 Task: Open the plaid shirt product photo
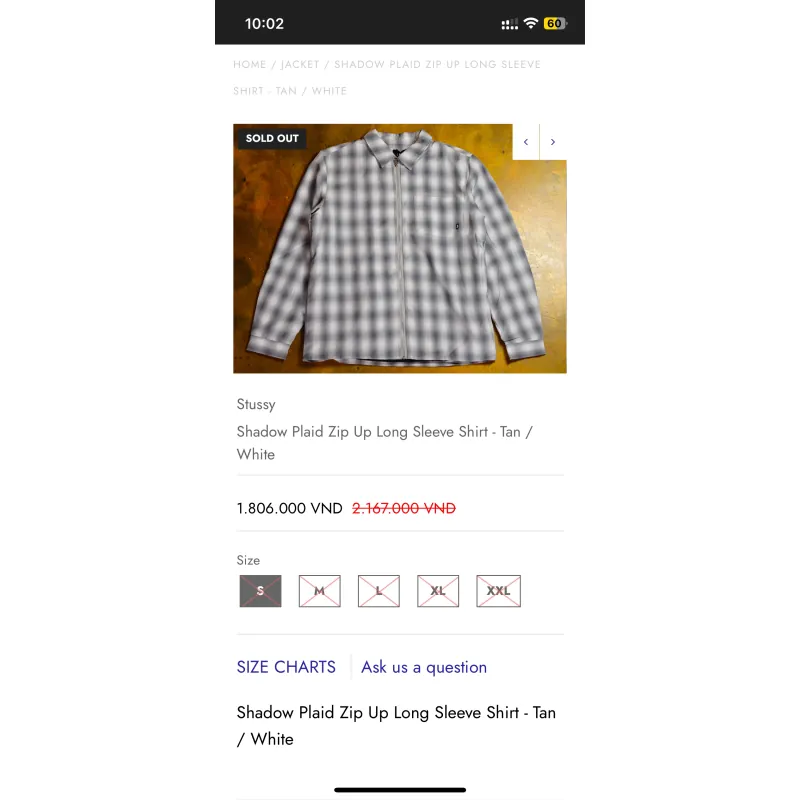[399, 250]
